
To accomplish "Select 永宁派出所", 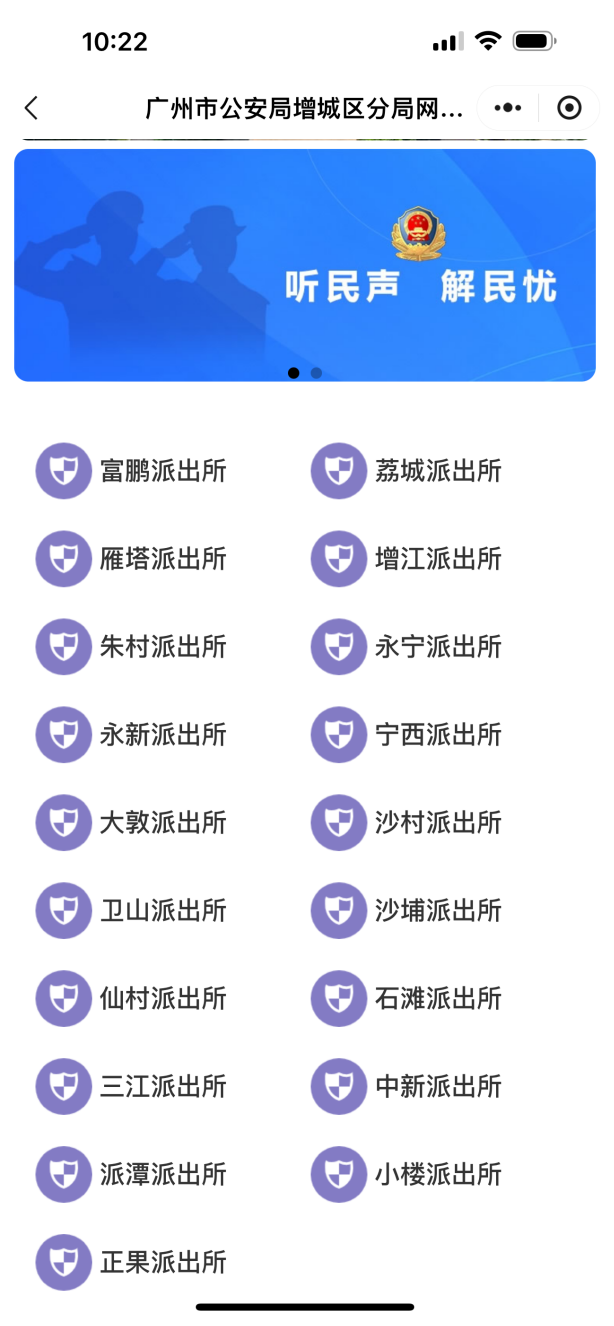I will coord(408,647).
